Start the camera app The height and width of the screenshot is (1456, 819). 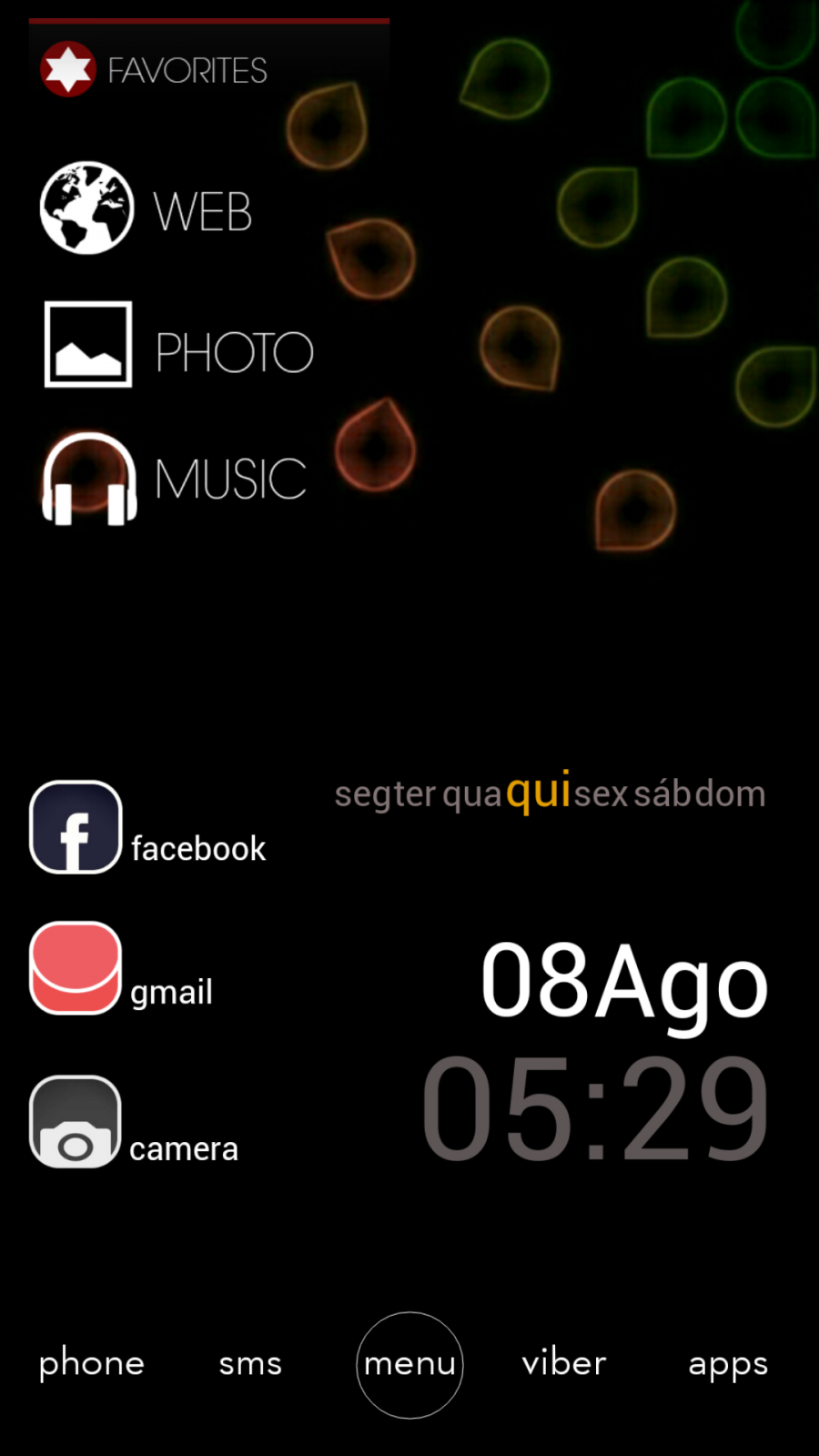(134, 1121)
